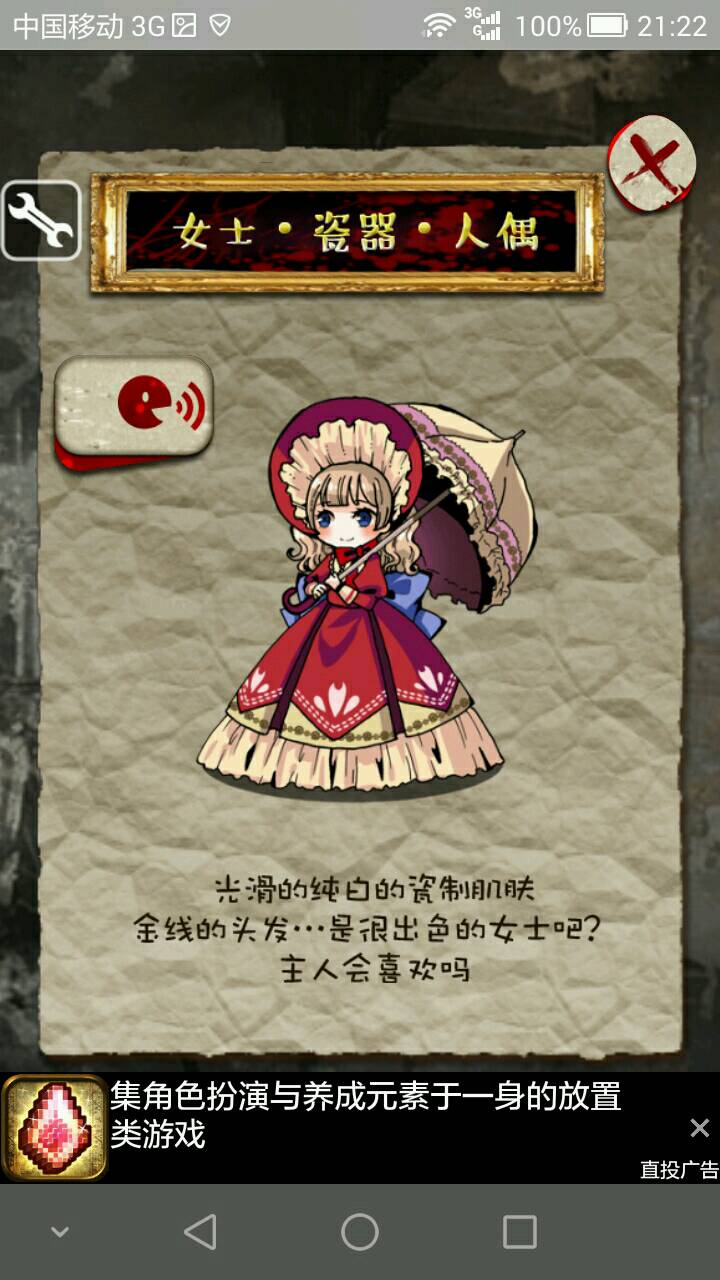Screen dimensions: 720x1280
Task: Open the wrench settings icon
Action: (41, 221)
